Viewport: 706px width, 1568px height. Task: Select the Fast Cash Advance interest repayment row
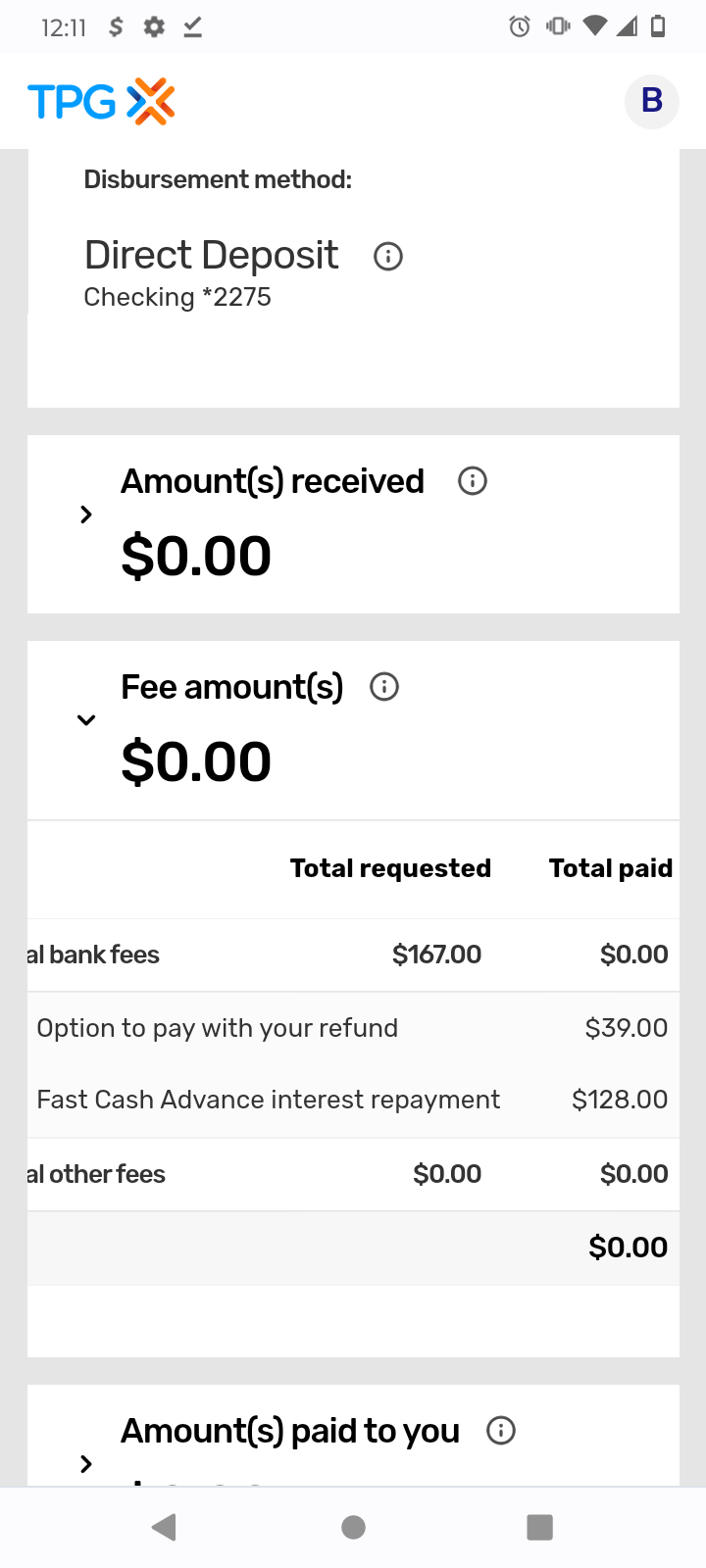(268, 1099)
